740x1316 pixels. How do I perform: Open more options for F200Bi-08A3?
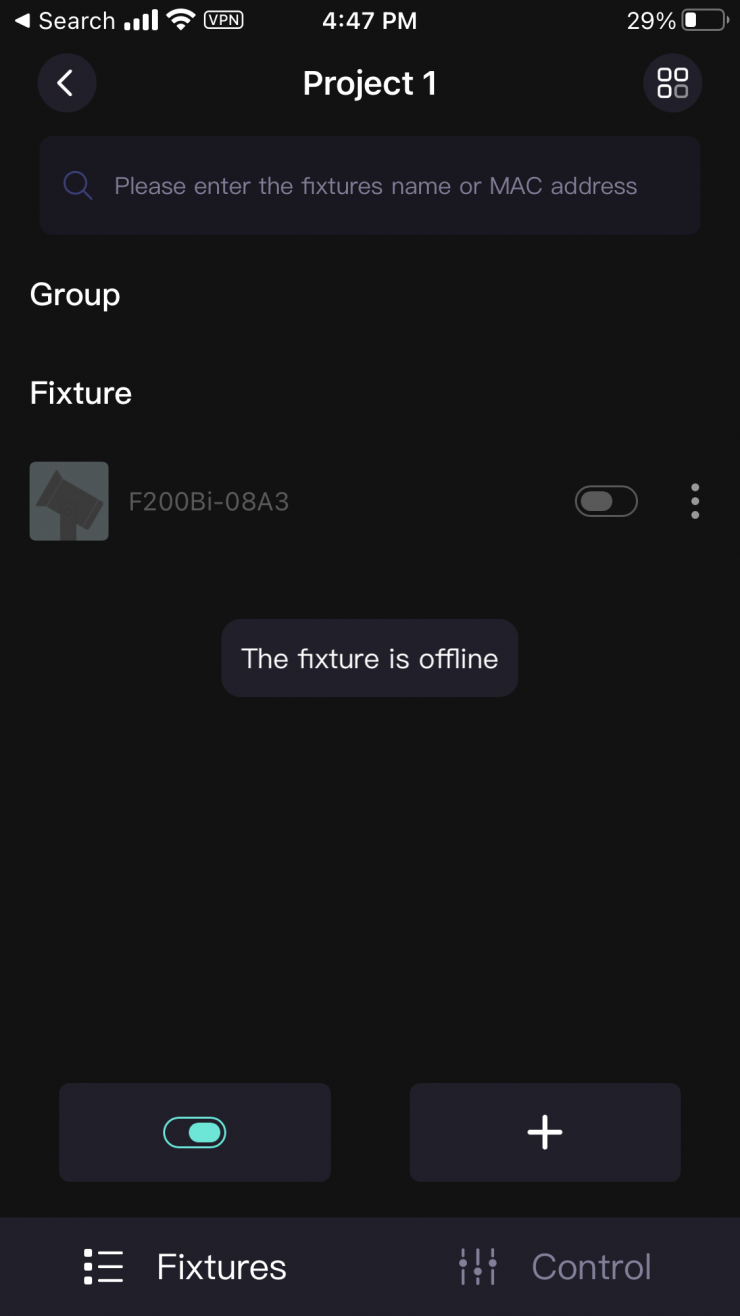[695, 501]
